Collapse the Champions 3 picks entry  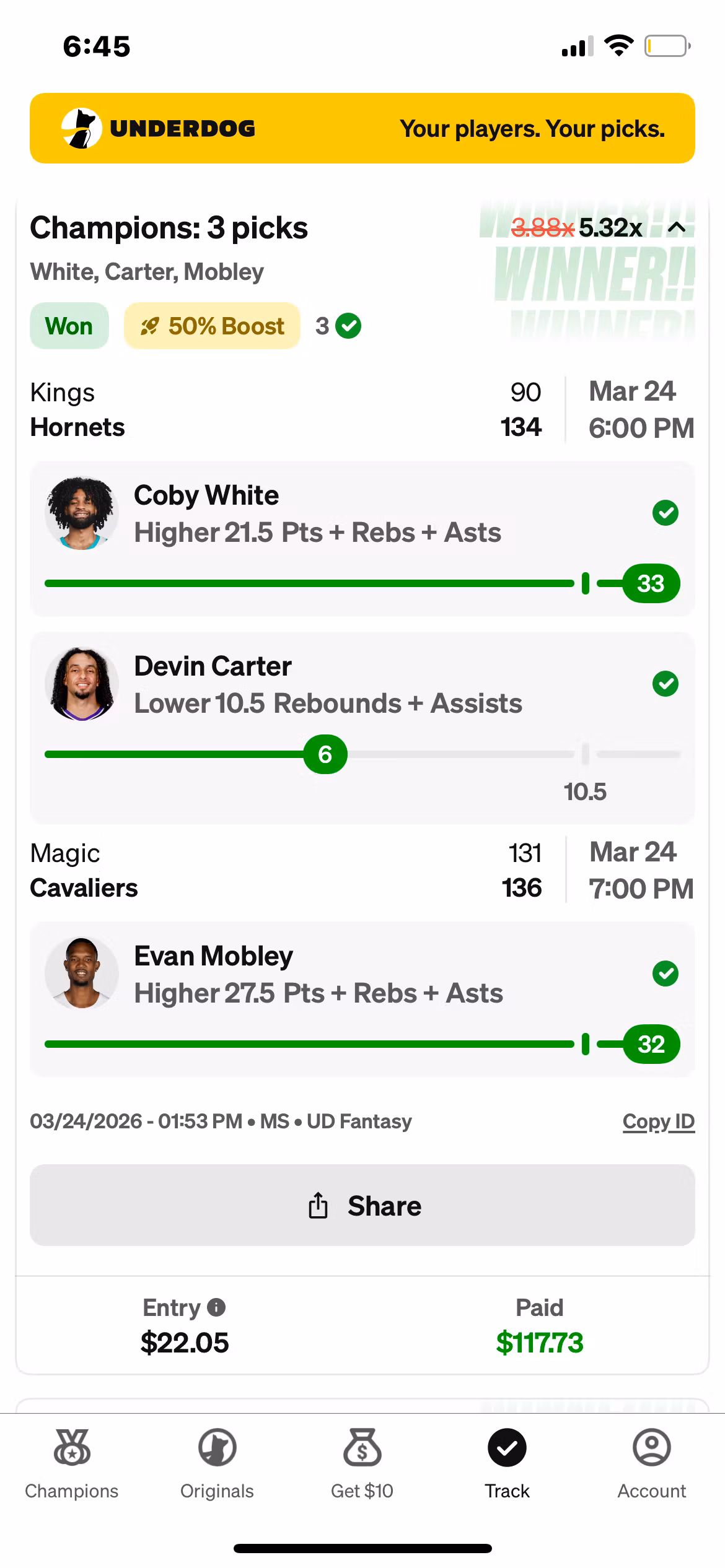click(x=677, y=228)
